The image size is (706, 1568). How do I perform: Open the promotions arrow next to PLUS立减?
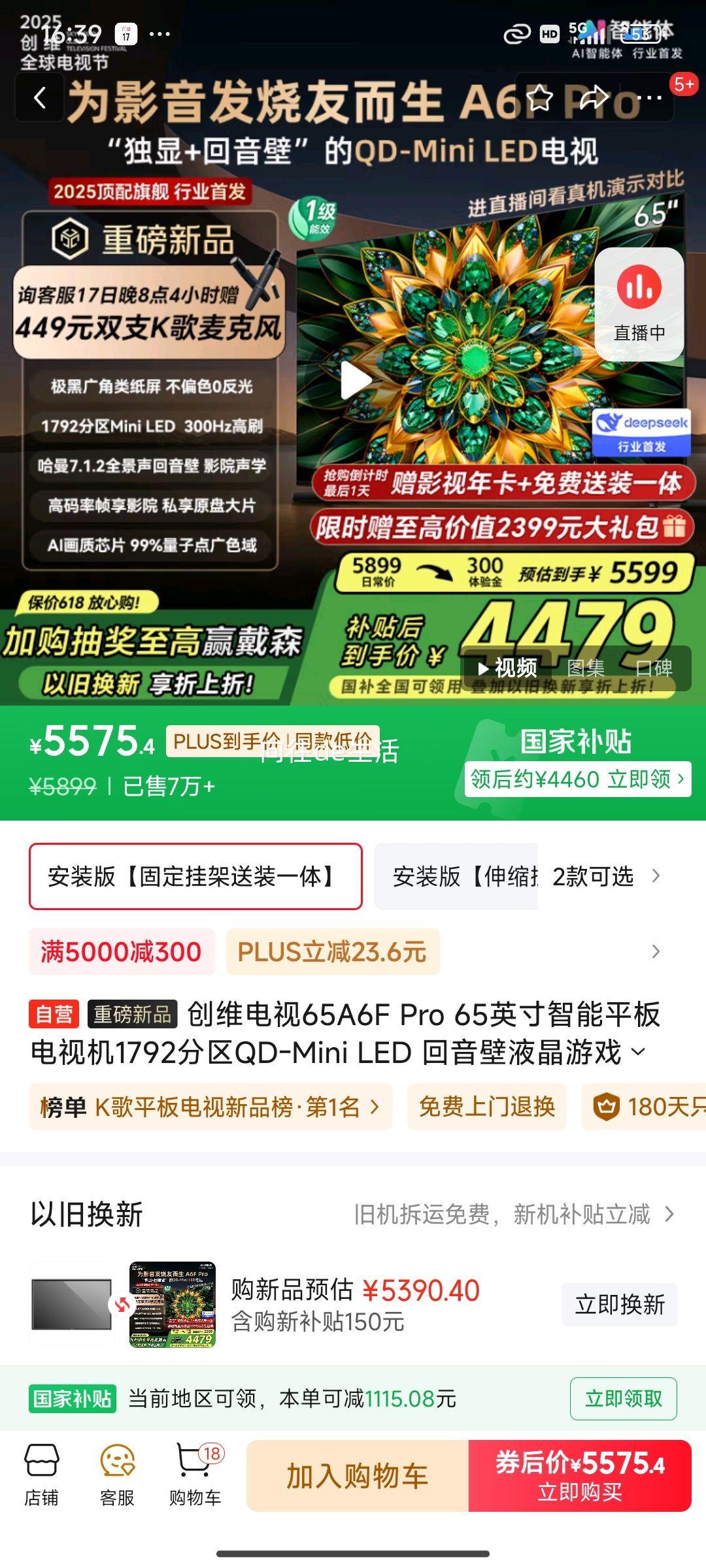point(657,952)
